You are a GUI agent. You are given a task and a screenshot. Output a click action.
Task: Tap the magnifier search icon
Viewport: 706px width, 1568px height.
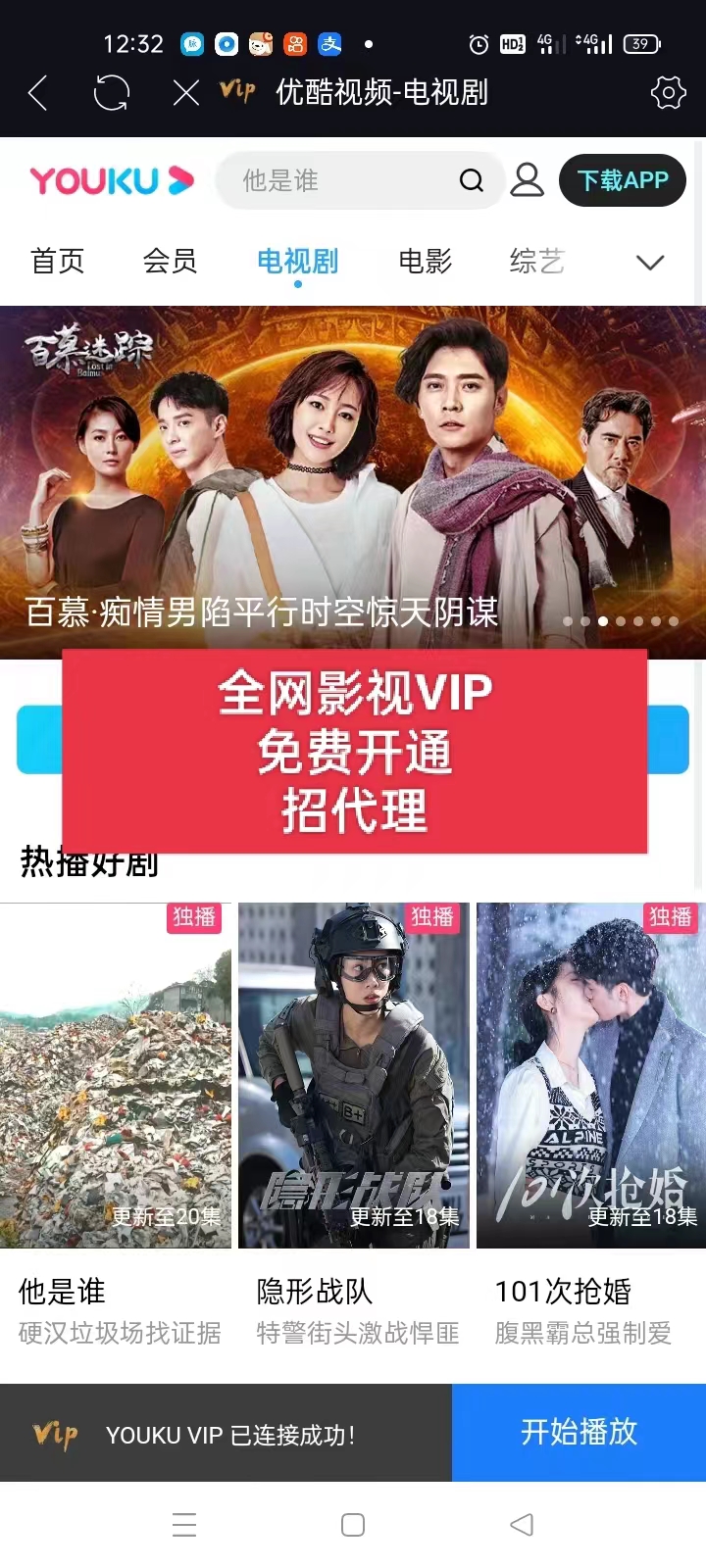472,180
